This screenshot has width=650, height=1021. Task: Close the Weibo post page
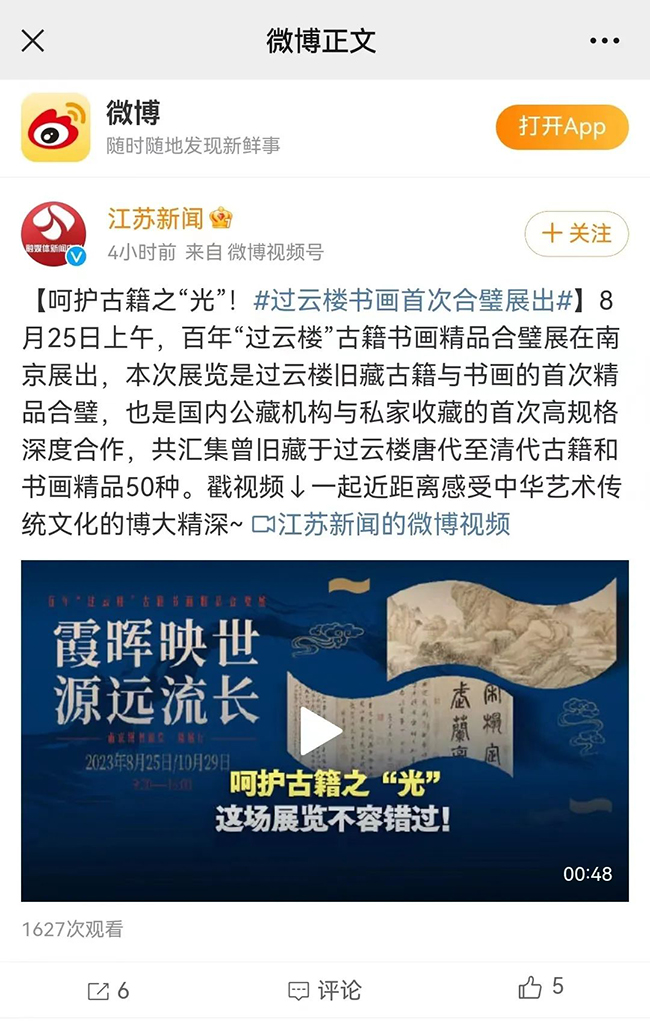coord(33,41)
